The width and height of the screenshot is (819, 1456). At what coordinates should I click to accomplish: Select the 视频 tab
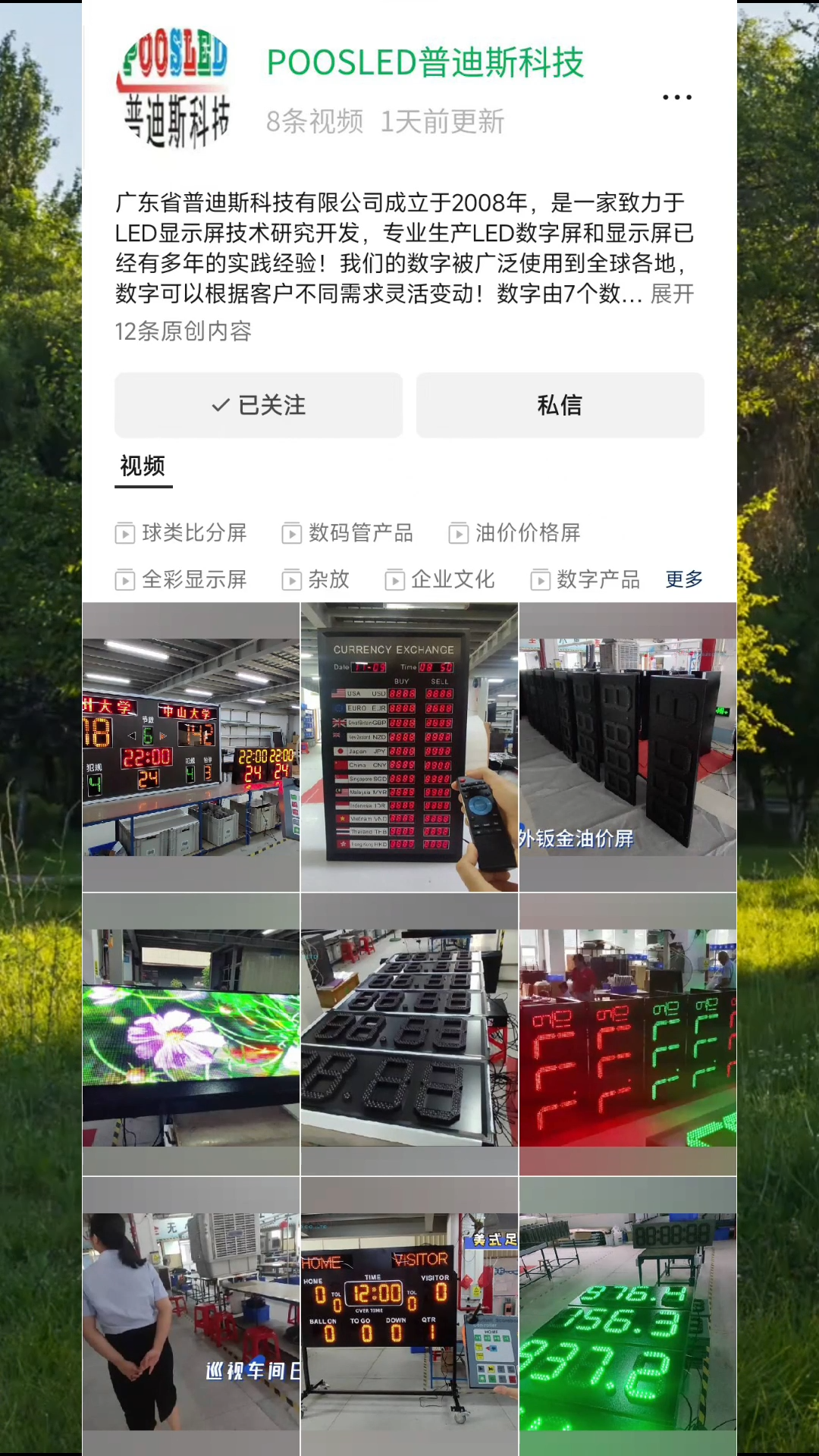click(143, 466)
